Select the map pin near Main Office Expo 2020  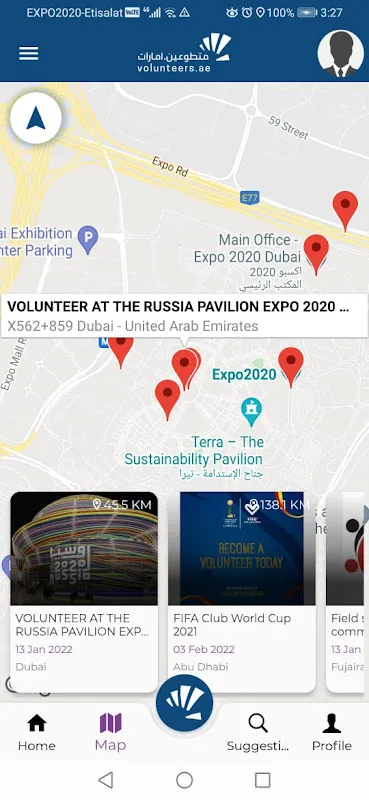point(316,254)
